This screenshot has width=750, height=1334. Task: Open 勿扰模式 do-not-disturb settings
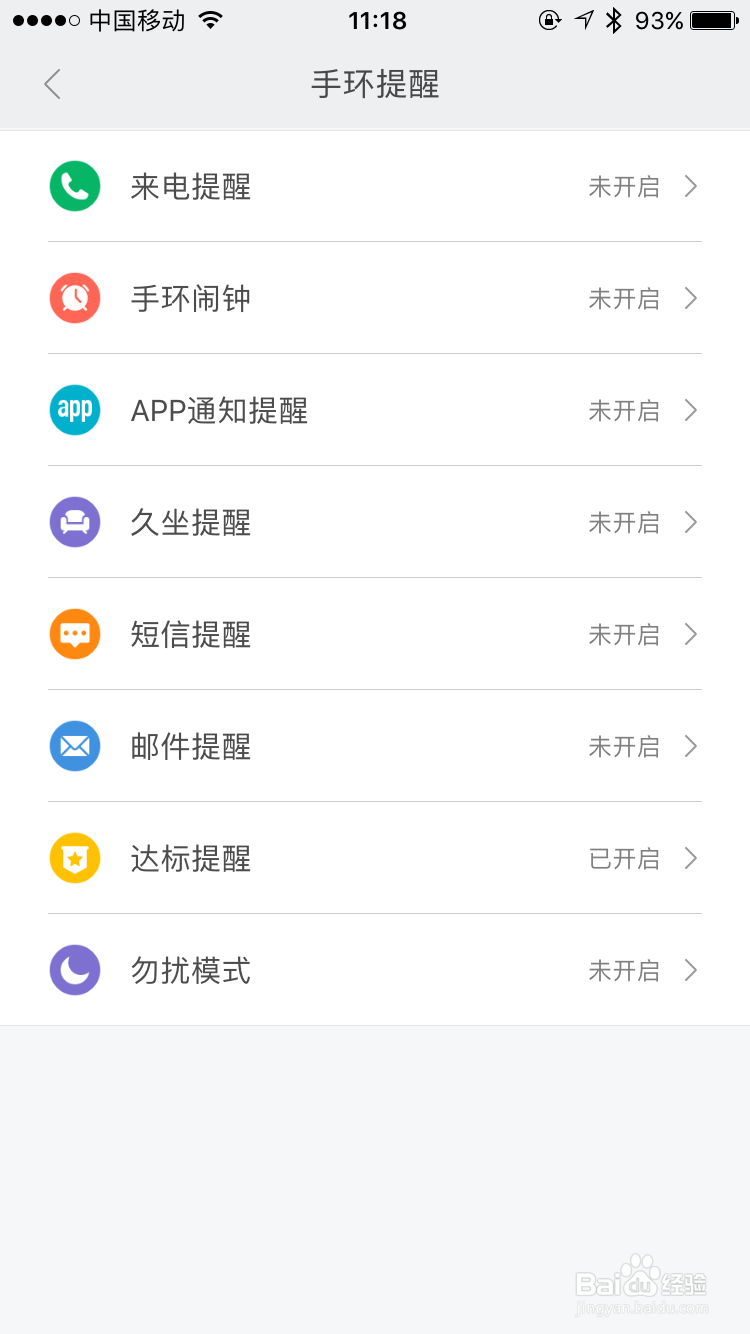tap(191, 970)
